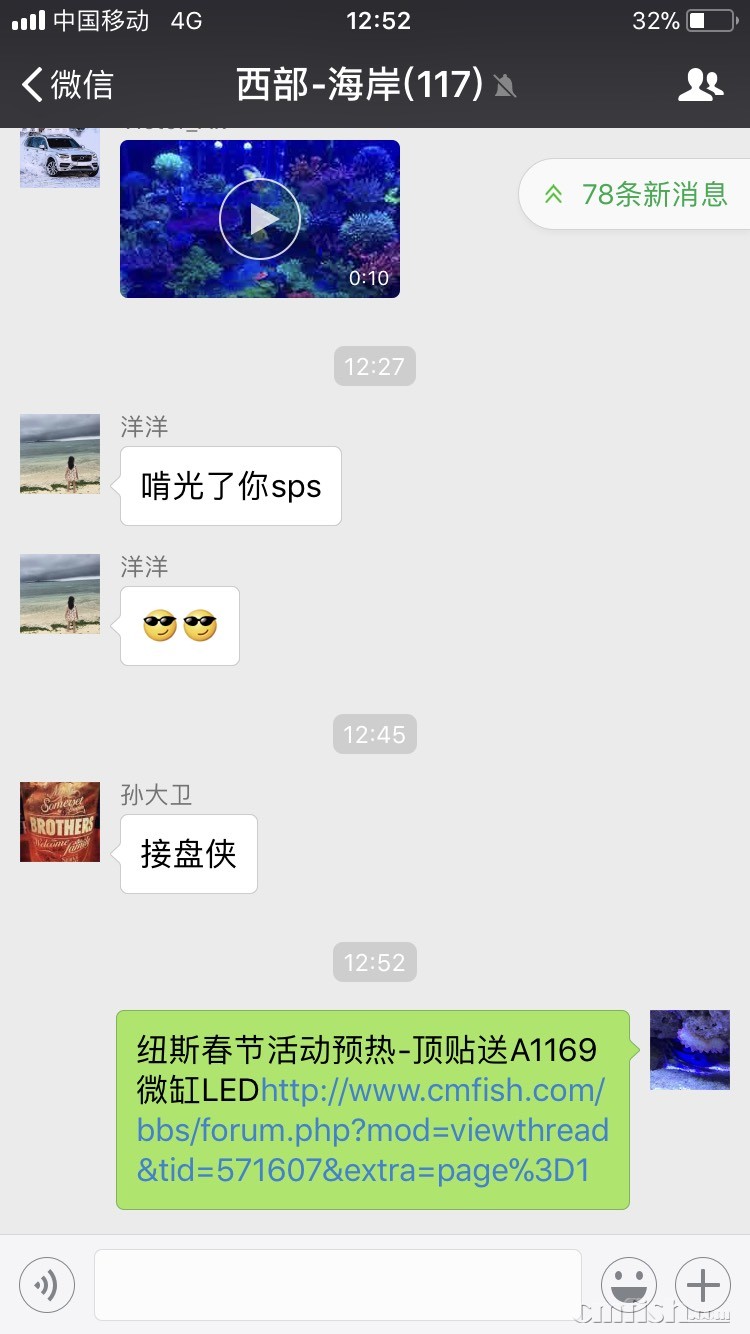Image resolution: width=750 pixels, height=1334 pixels.
Task: View 孙大卫's profile avatar
Action: [x=60, y=822]
